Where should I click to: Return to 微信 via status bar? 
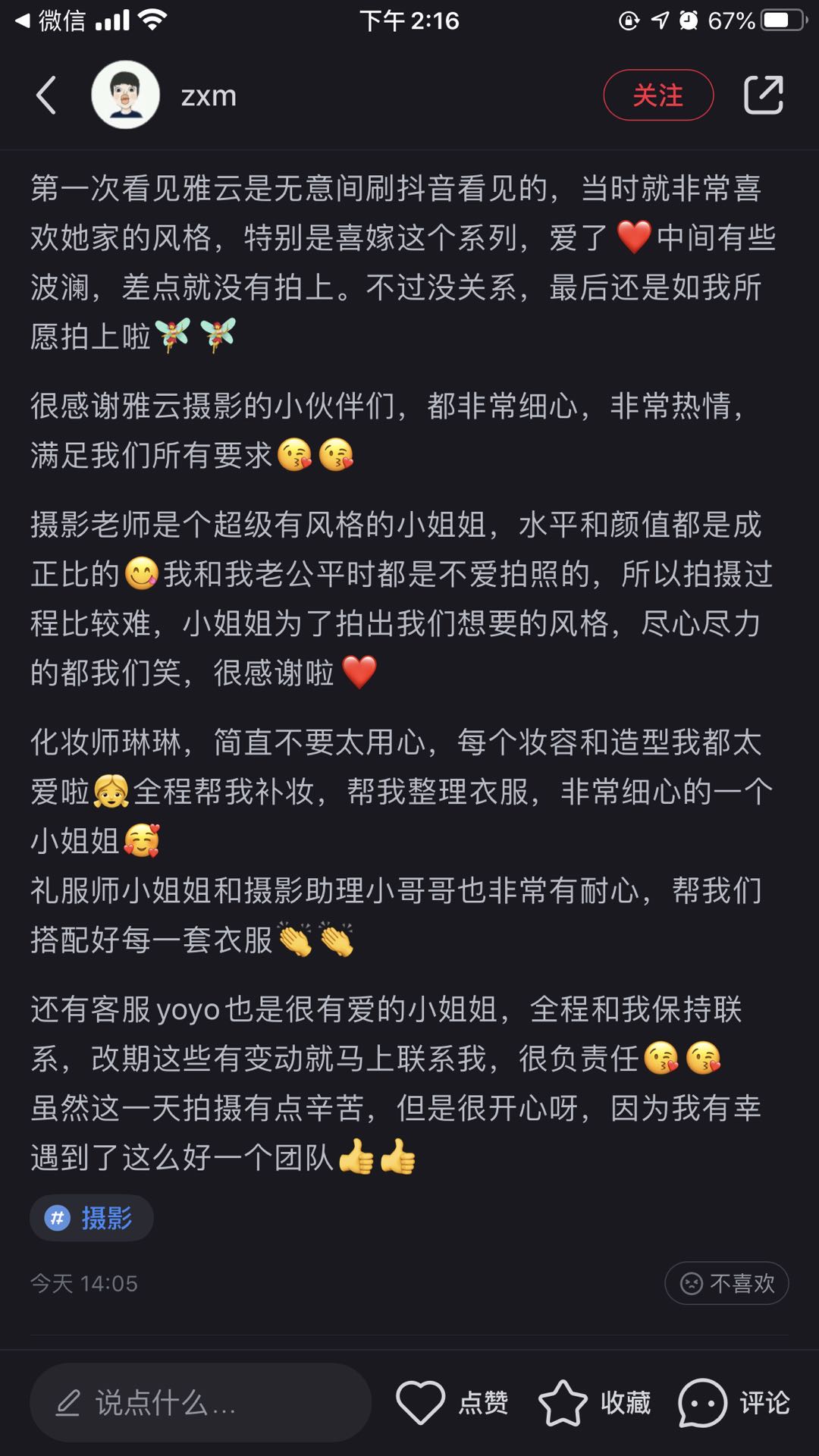coord(50,20)
